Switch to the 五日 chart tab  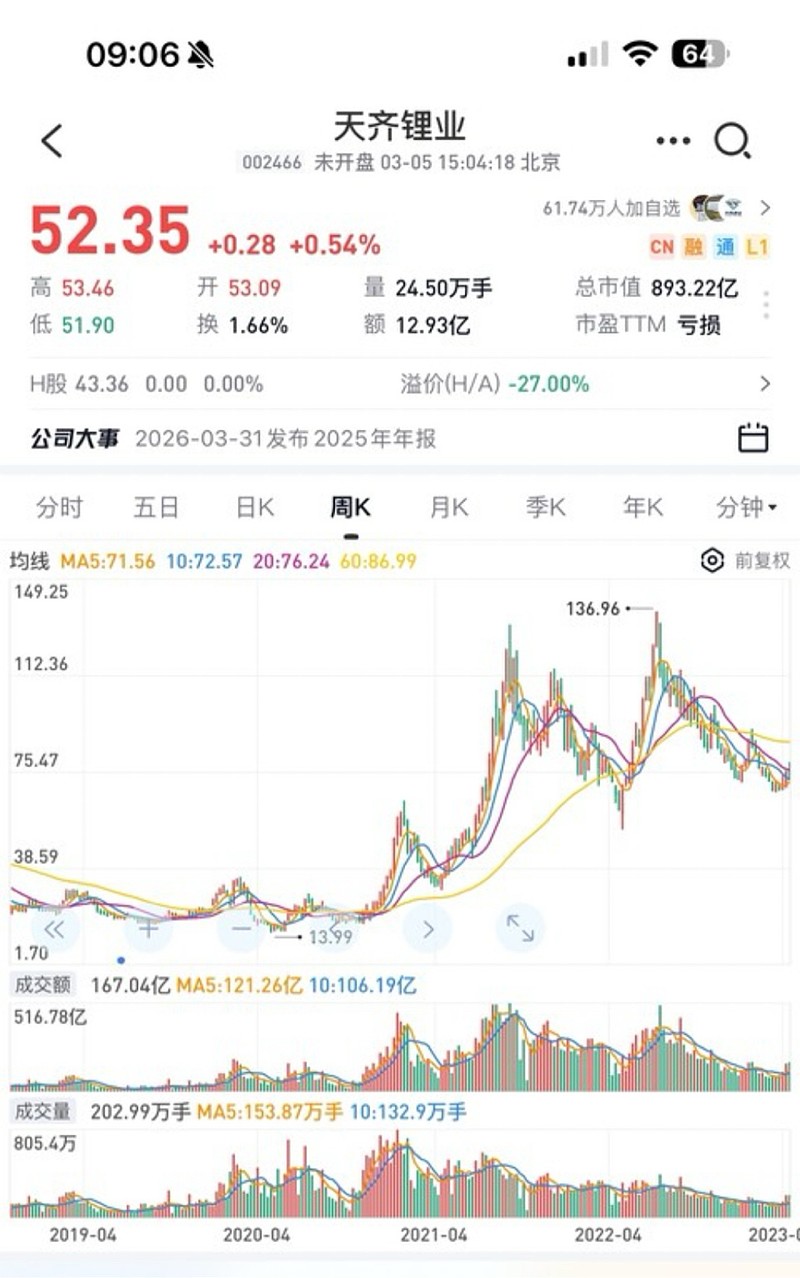pyautogui.click(x=156, y=508)
